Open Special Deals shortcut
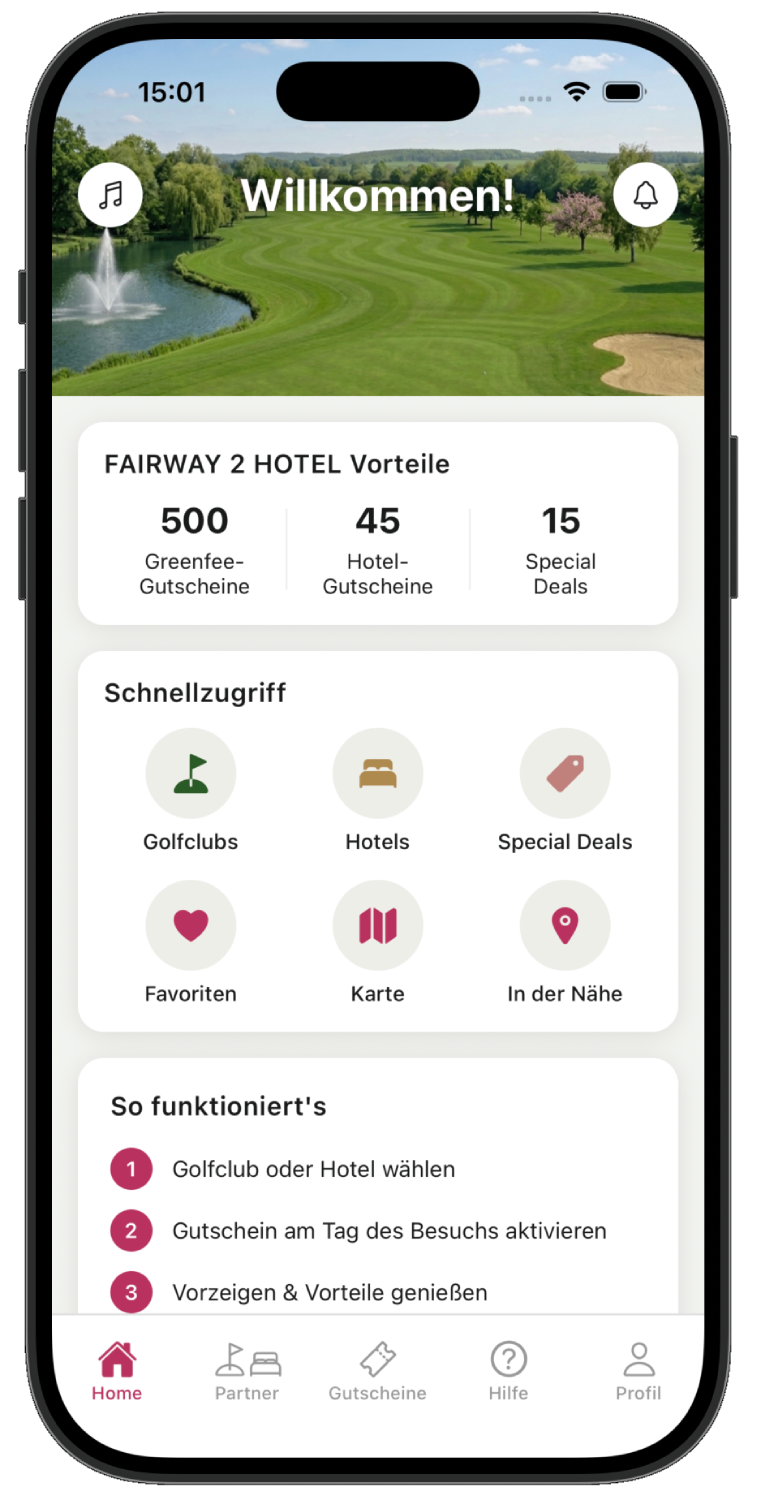The width and height of the screenshot is (761, 1500). (565, 774)
